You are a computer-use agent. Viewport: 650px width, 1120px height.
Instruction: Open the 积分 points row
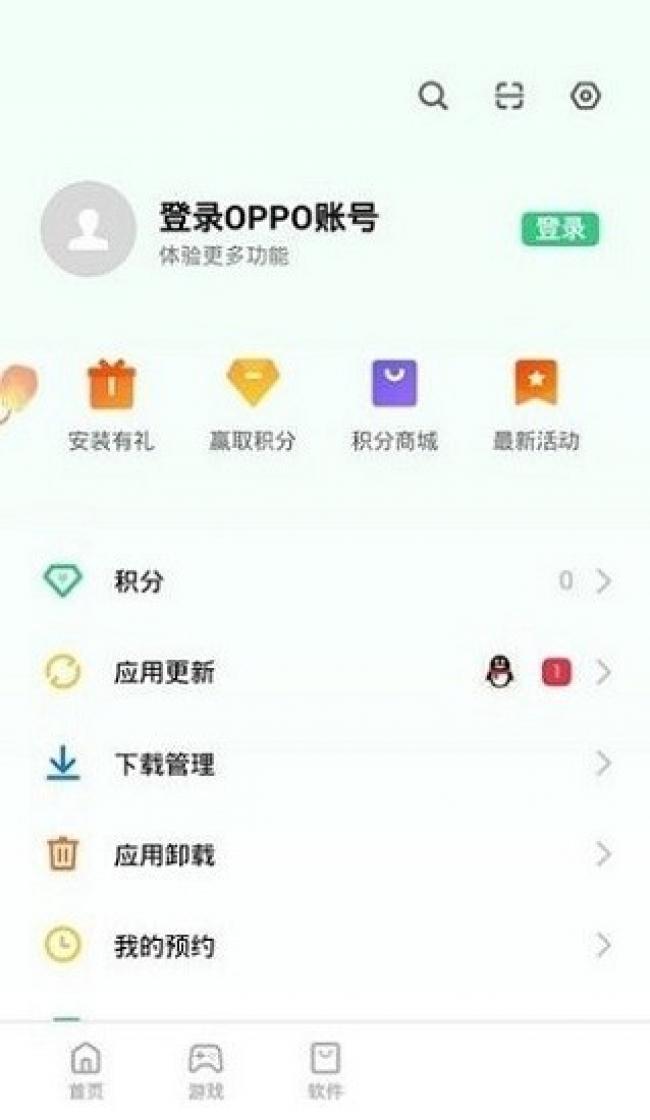[x=325, y=581]
